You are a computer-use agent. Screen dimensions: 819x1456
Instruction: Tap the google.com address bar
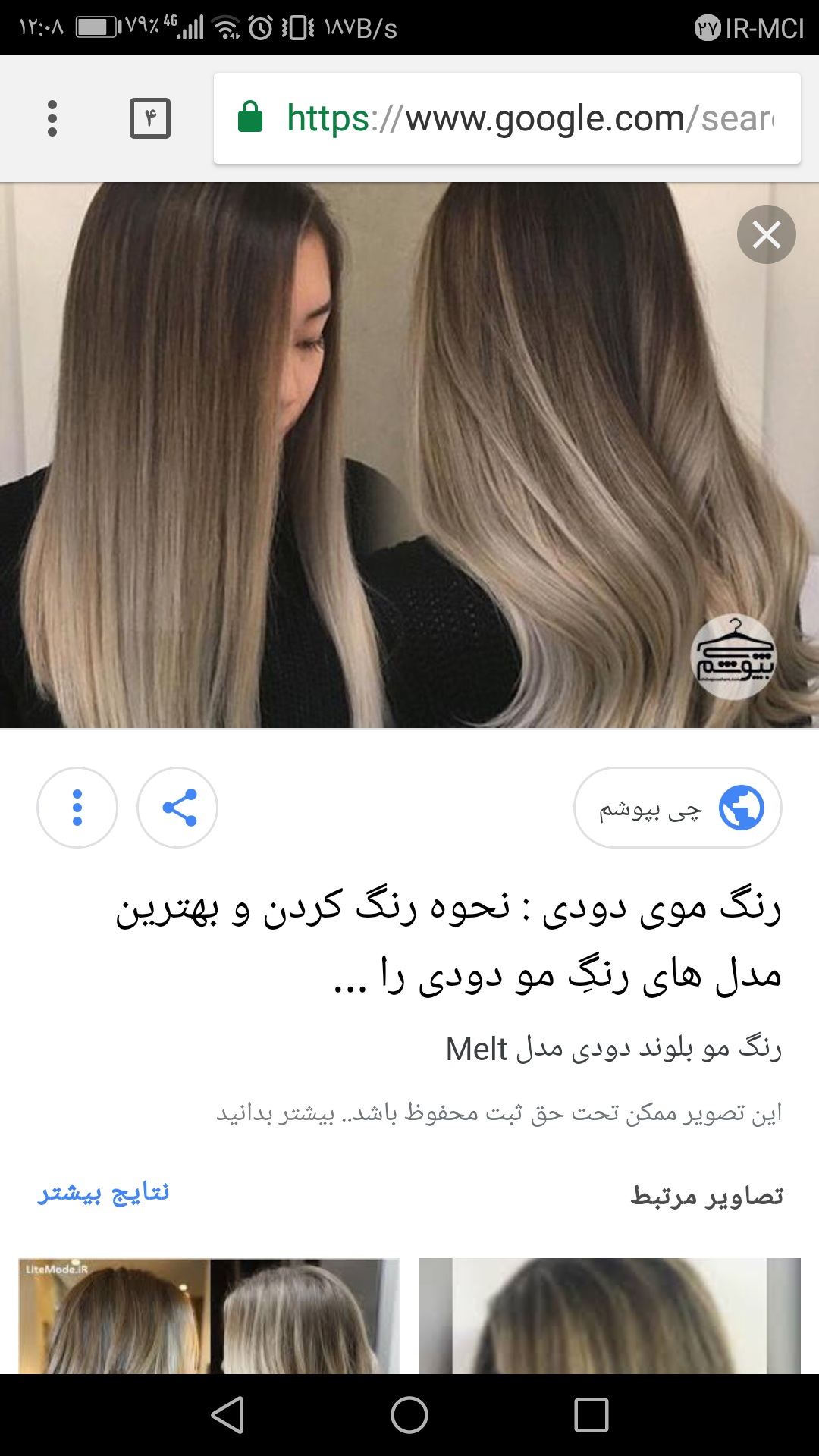pyautogui.click(x=507, y=118)
